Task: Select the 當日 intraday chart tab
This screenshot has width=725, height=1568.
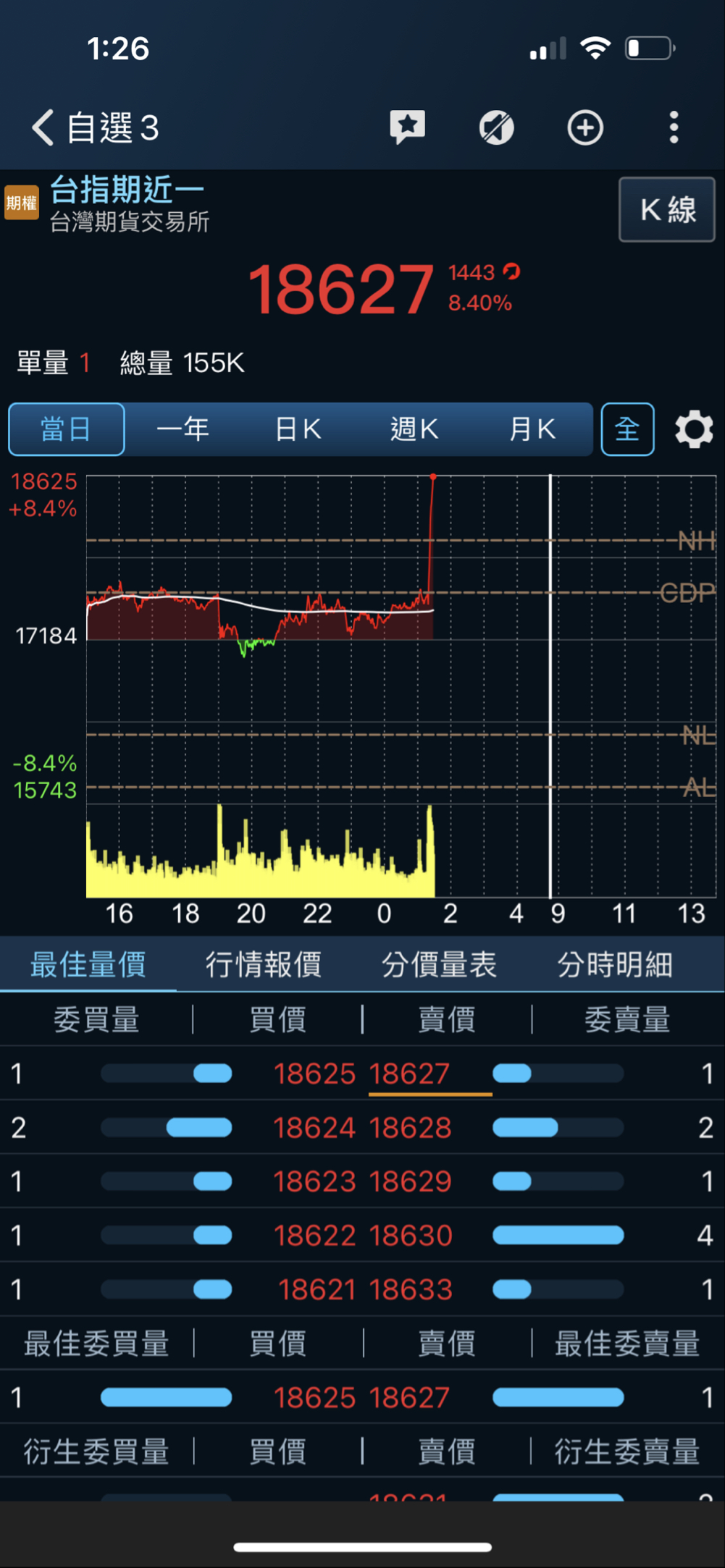Action: click(x=67, y=429)
